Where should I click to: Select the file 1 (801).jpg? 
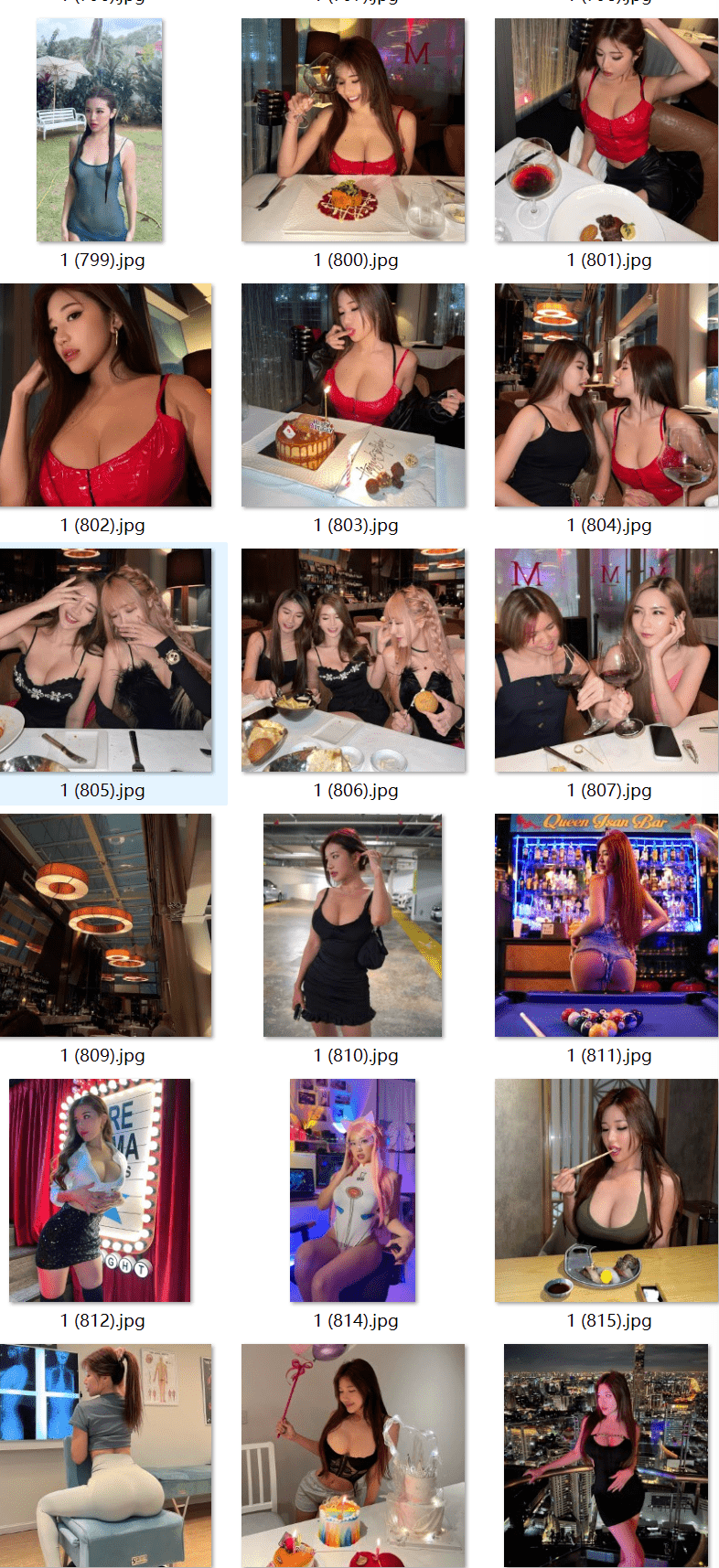(606, 131)
